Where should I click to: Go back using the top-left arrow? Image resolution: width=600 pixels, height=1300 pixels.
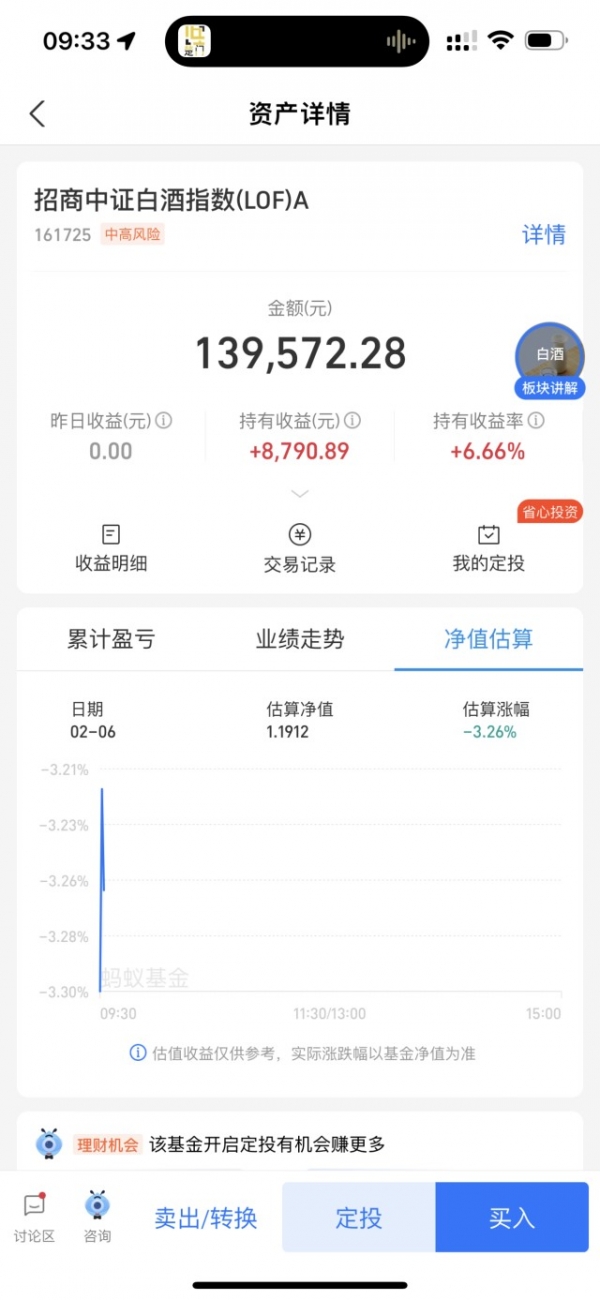tap(37, 114)
